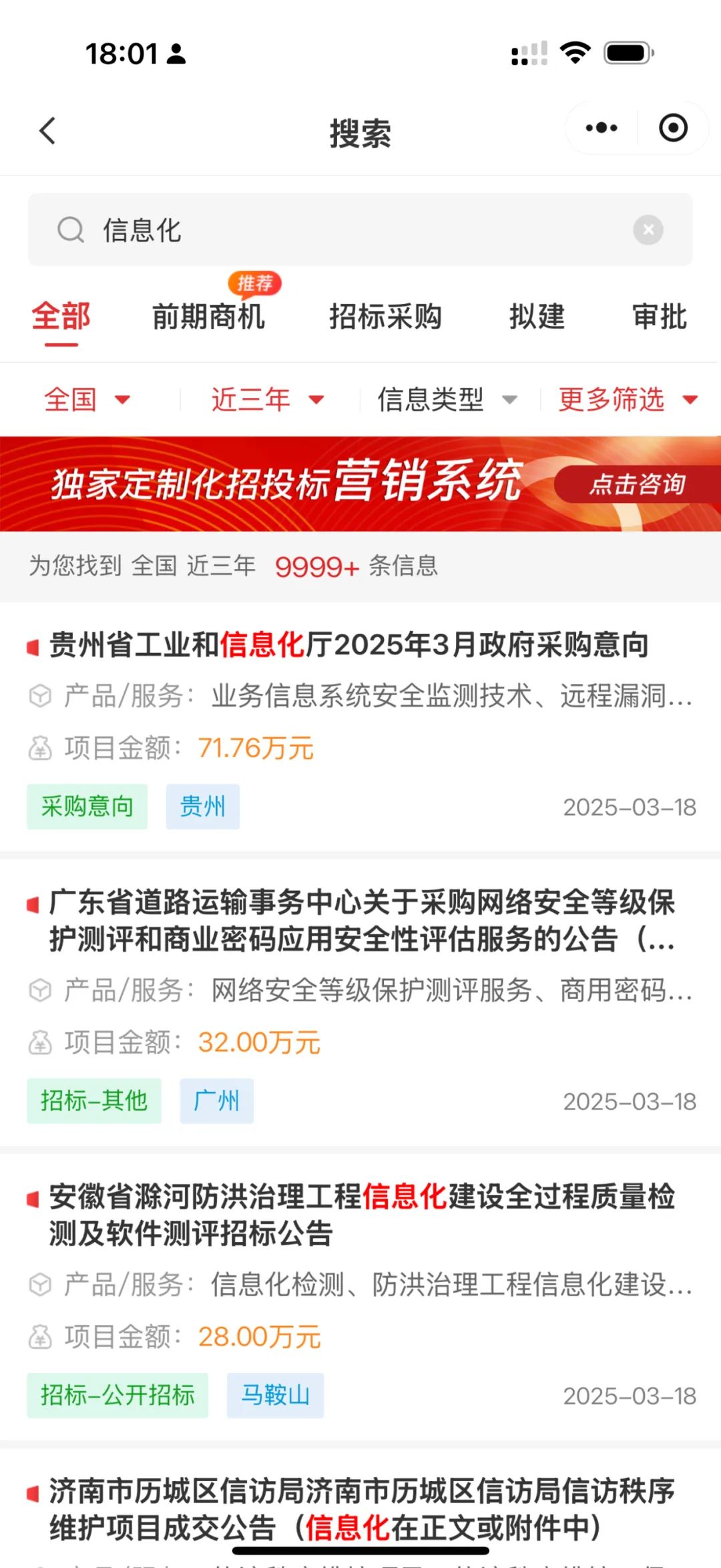Switch to the 招标采购 tab

pyautogui.click(x=385, y=316)
